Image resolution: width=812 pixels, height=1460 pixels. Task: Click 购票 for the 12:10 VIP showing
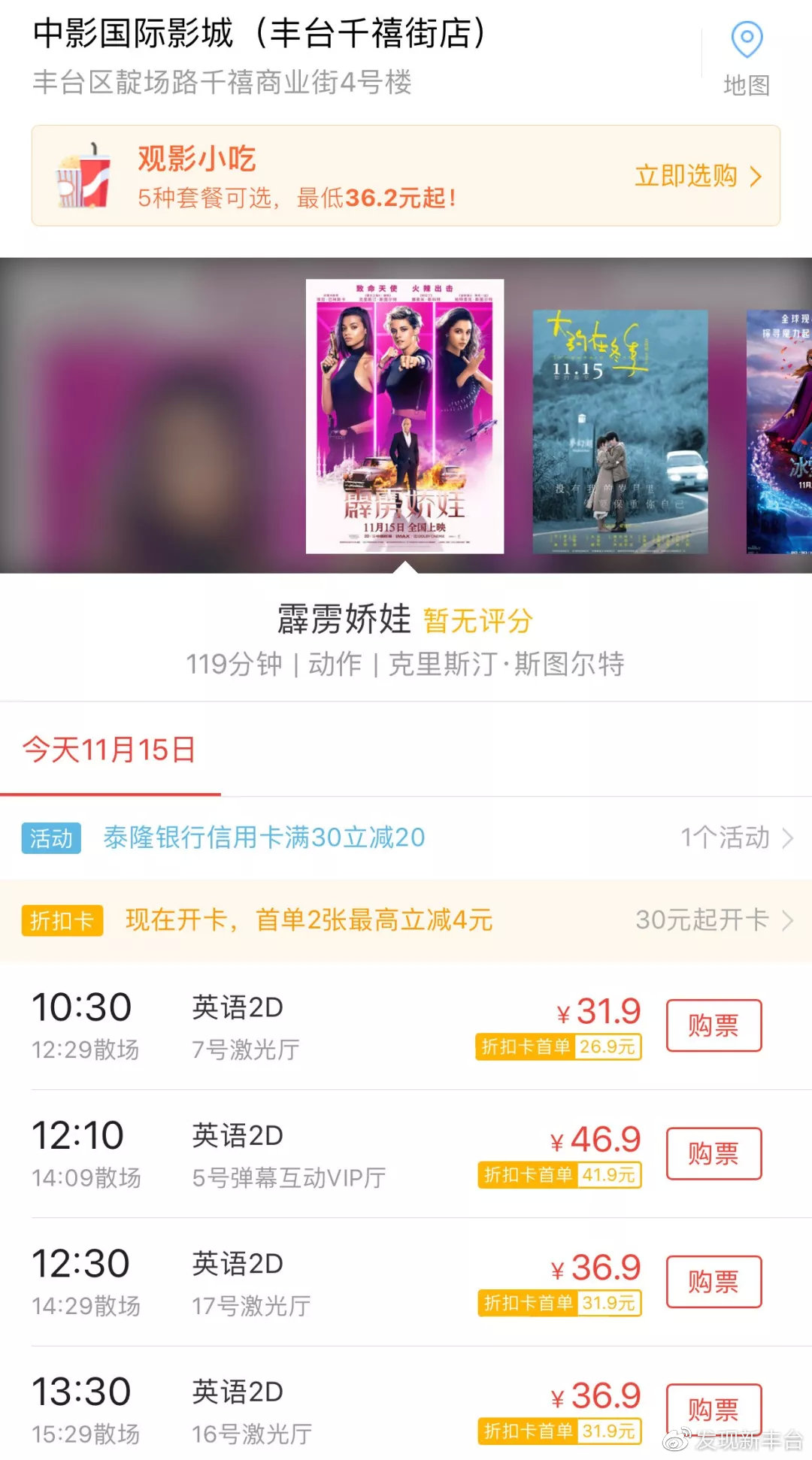point(713,1153)
